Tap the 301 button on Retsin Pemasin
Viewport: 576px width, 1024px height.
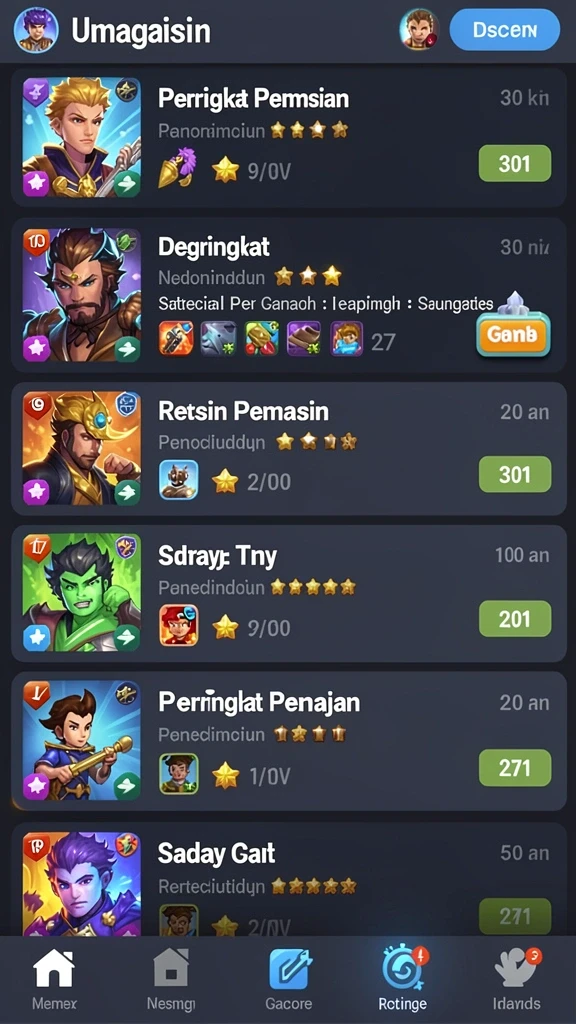(x=515, y=474)
